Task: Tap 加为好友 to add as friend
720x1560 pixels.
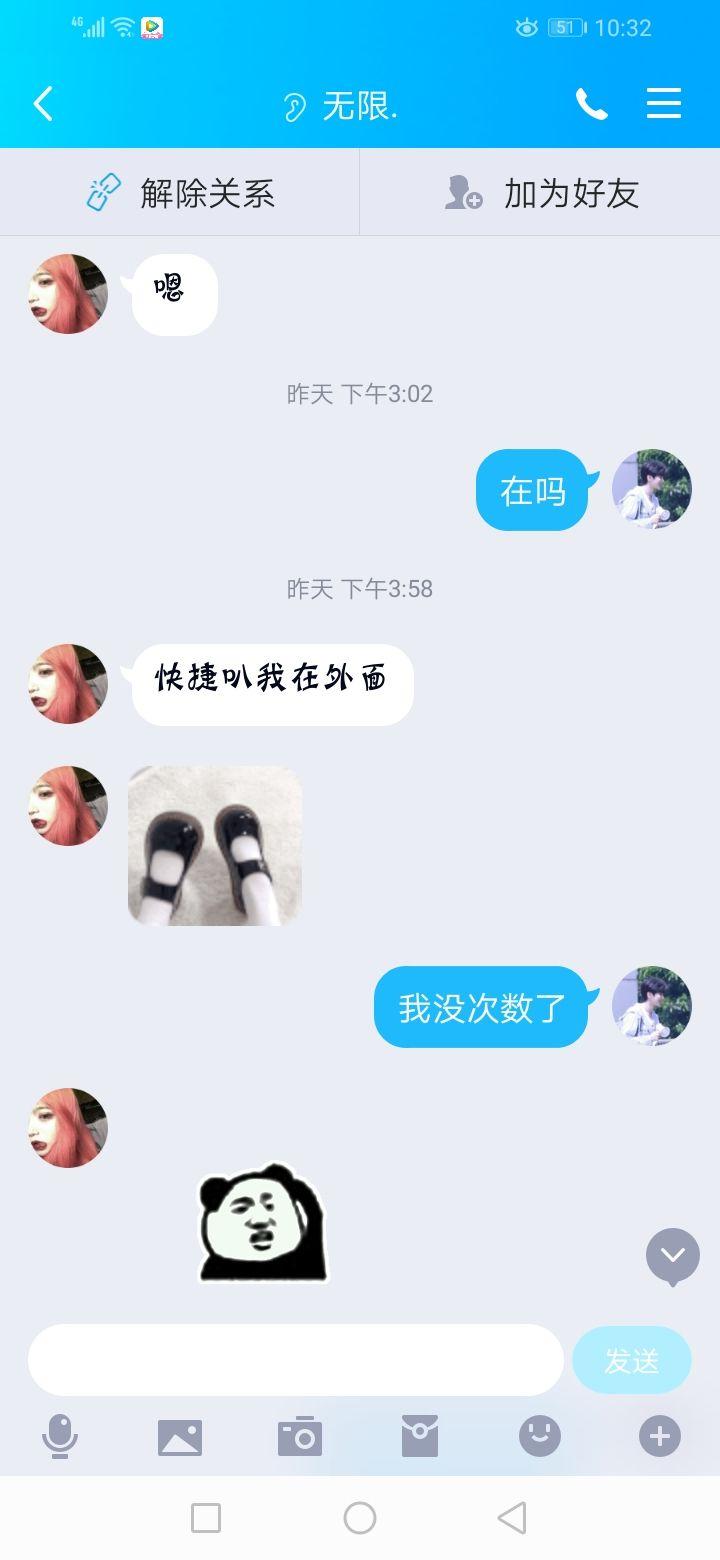Action: [x=541, y=193]
